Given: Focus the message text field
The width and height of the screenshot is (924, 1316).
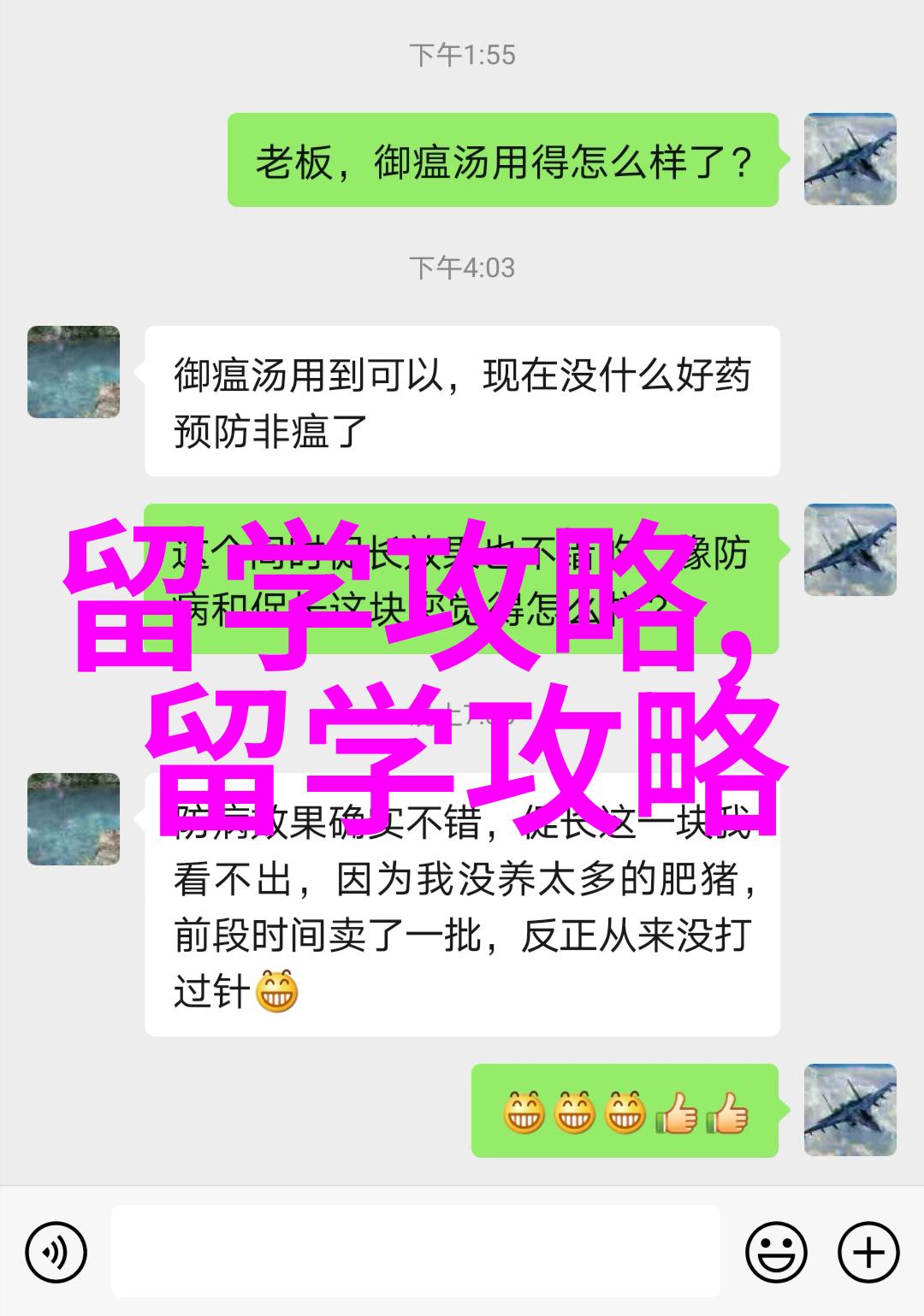Looking at the screenshot, I should [x=416, y=1252].
